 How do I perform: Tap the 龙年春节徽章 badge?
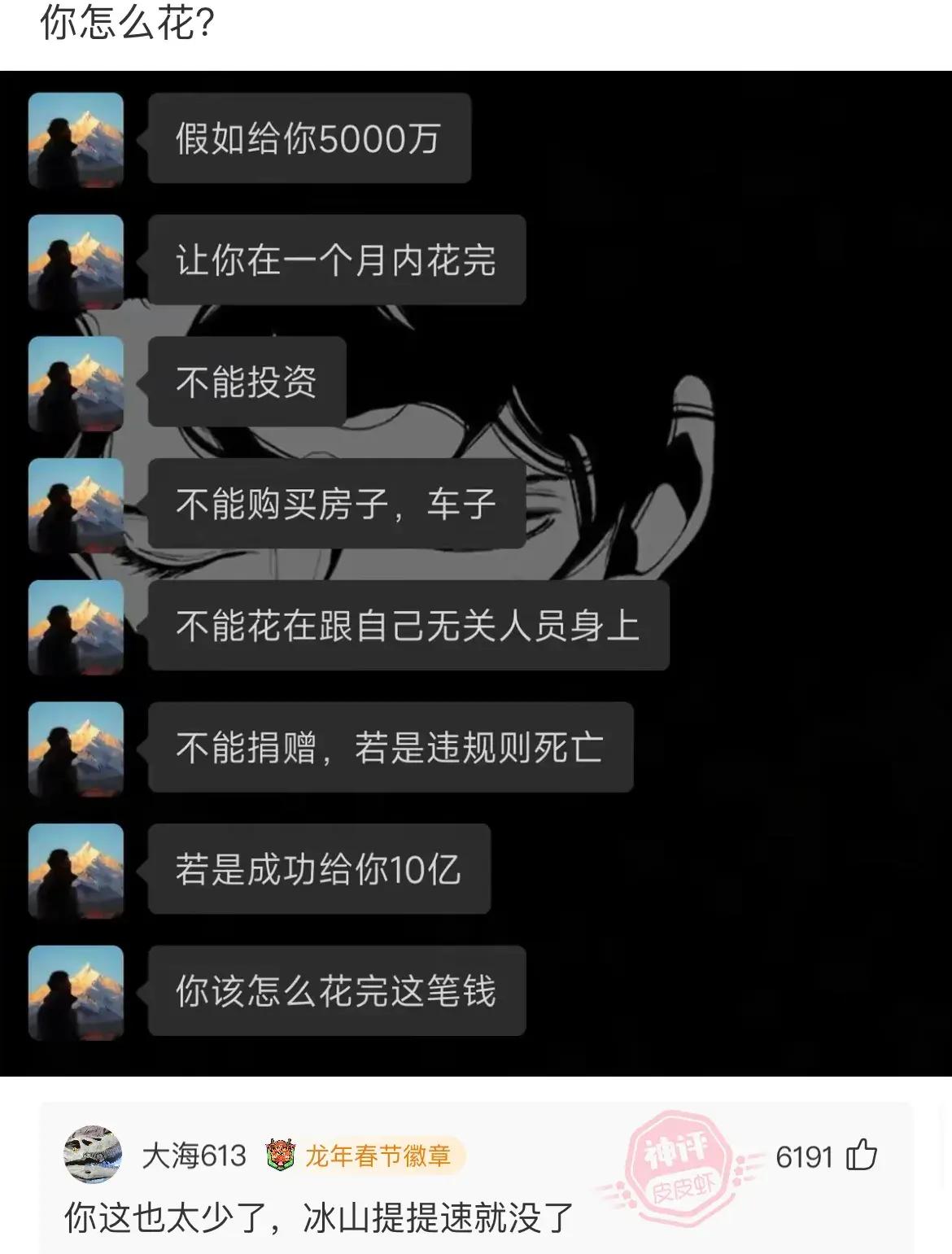click(363, 1156)
